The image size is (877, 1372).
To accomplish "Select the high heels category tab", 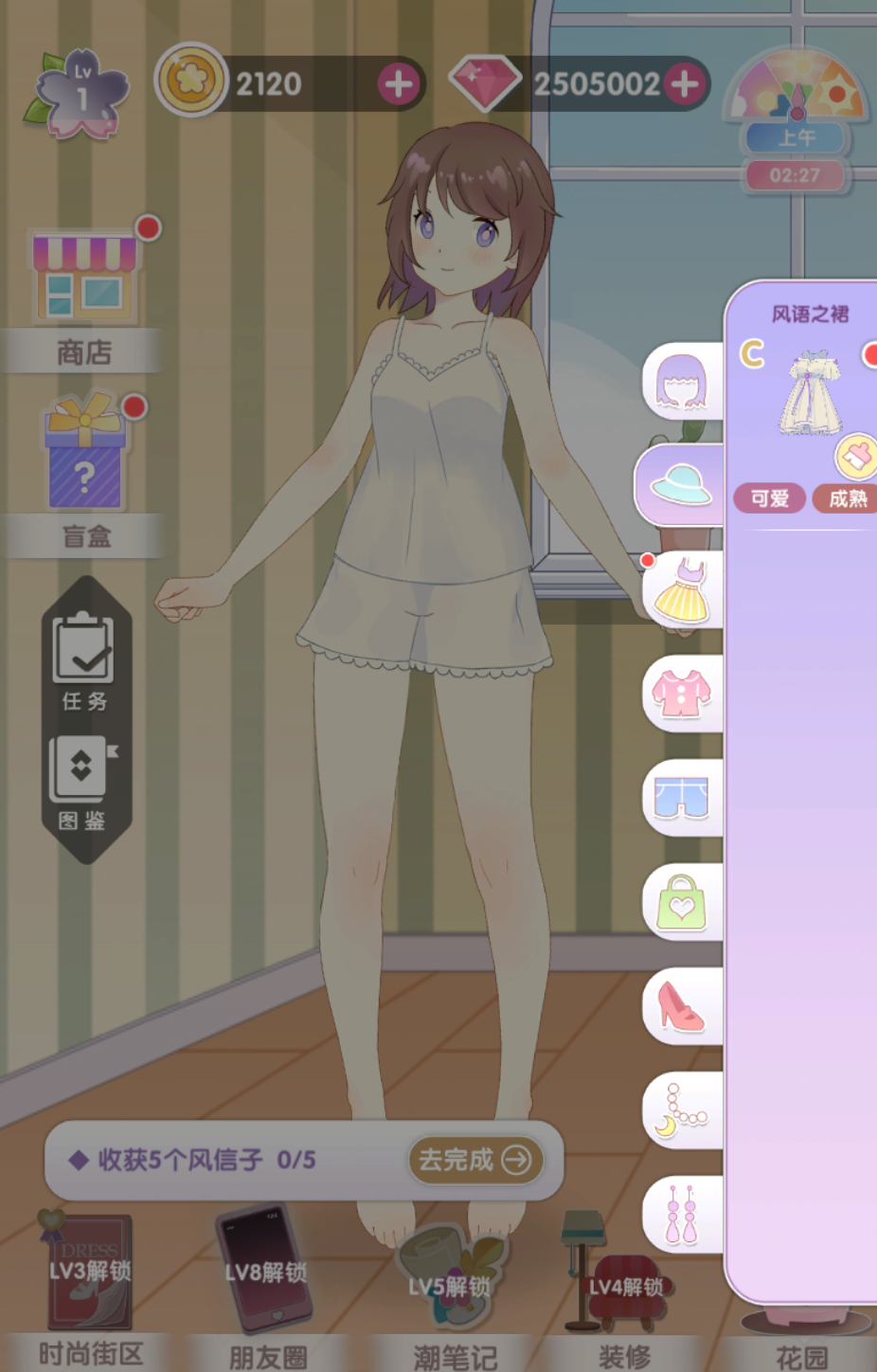I will point(682,1006).
